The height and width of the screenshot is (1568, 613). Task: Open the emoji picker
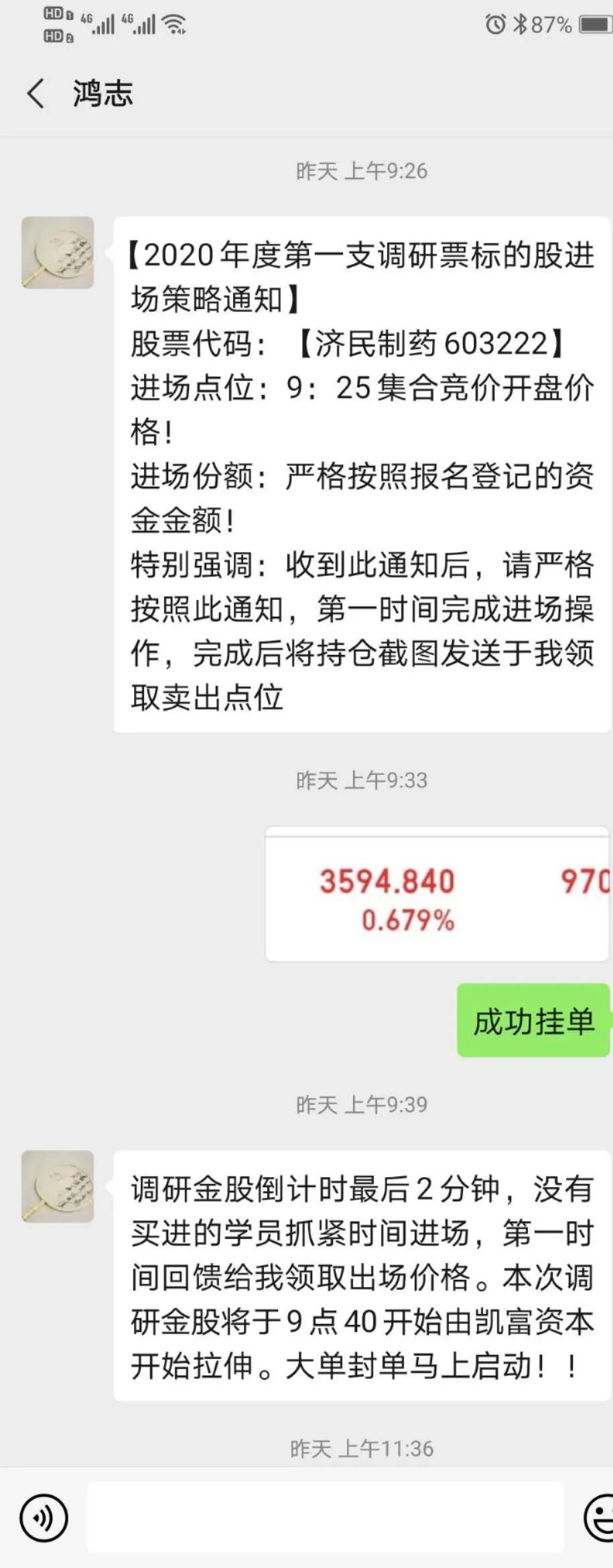coord(599,1517)
